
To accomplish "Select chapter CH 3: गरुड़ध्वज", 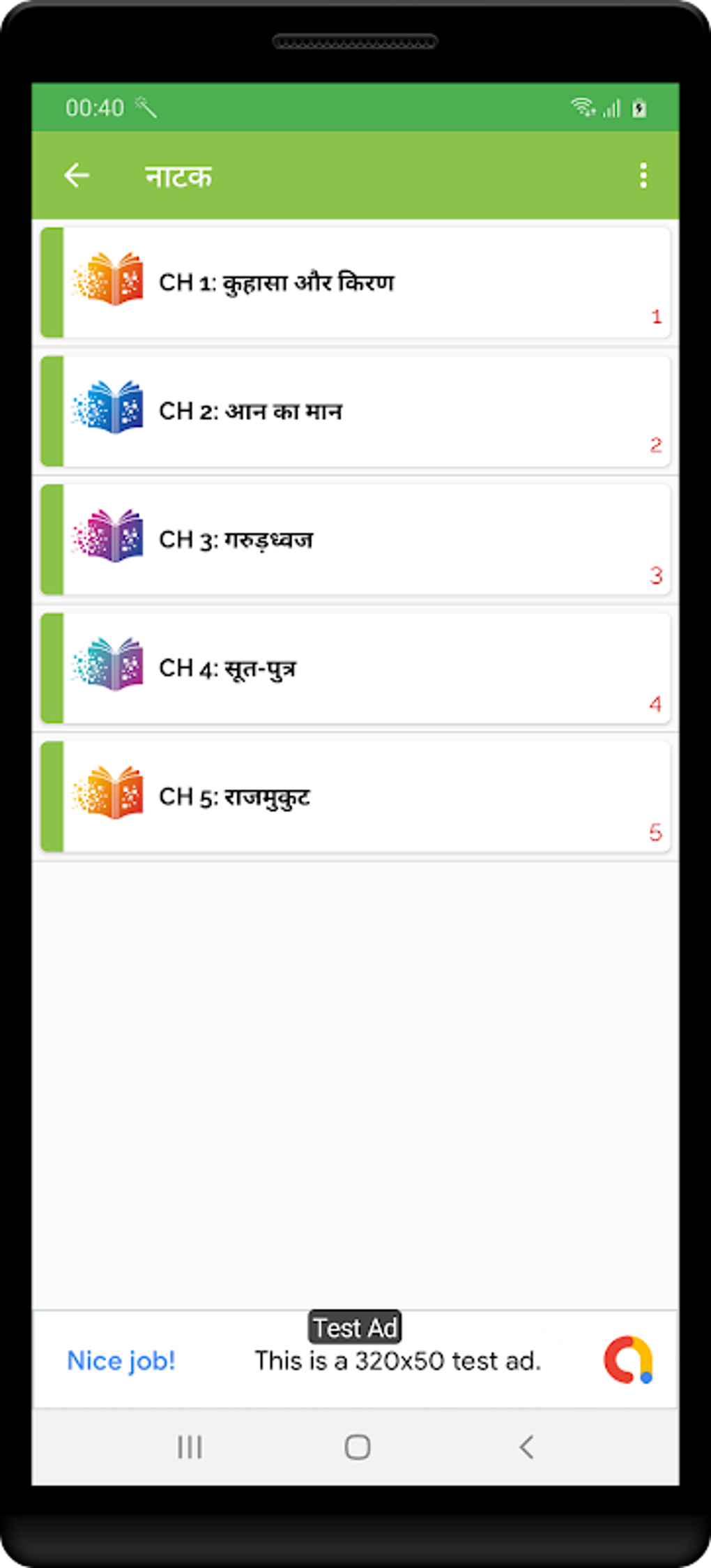I will 355,539.
